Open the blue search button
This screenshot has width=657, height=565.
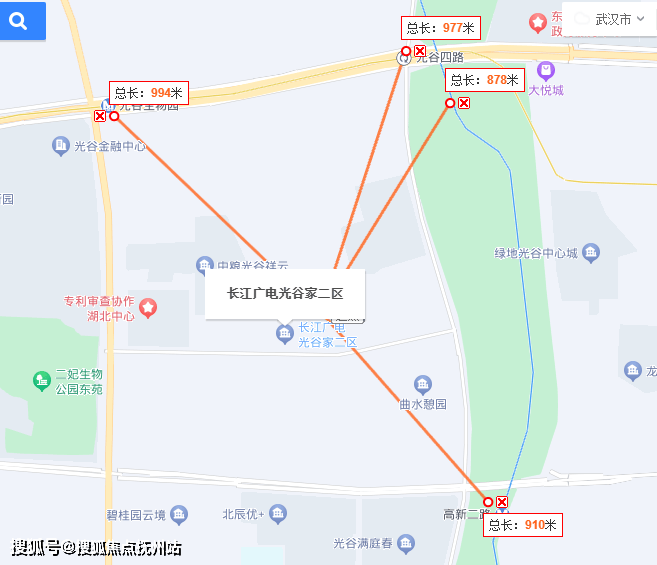22,20
